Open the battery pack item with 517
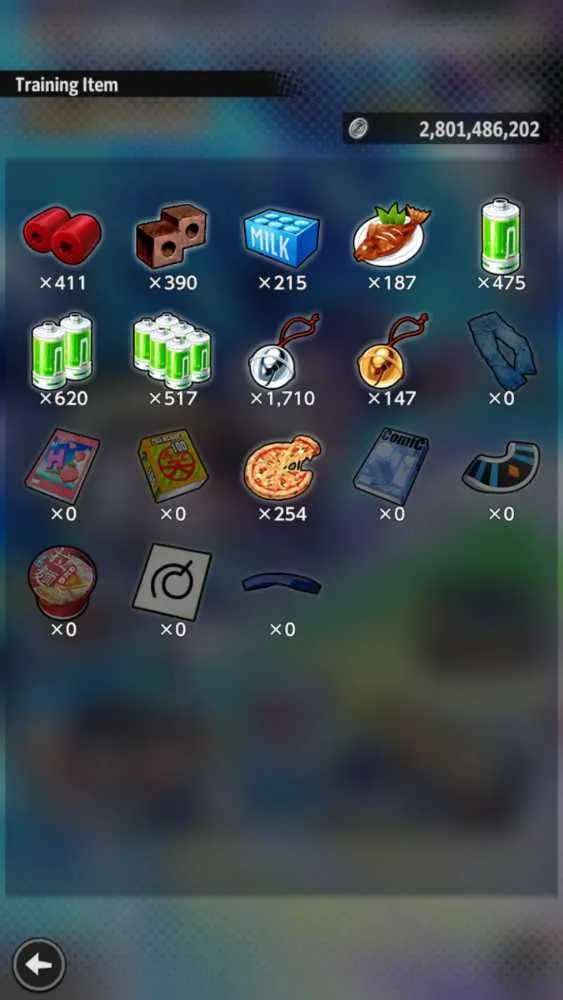The width and height of the screenshot is (563, 1000). coord(172,350)
